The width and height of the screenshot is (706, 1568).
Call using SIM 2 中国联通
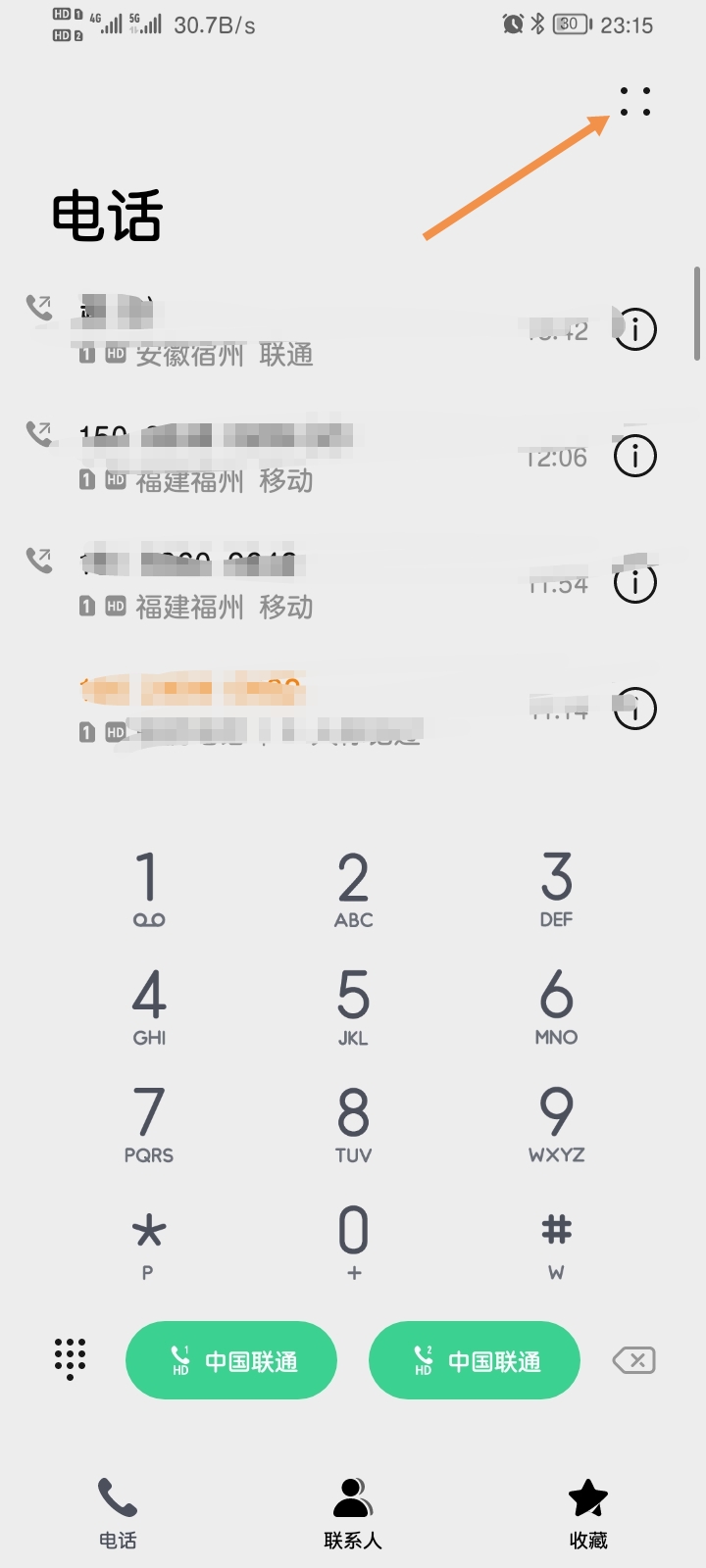pyautogui.click(x=475, y=1360)
